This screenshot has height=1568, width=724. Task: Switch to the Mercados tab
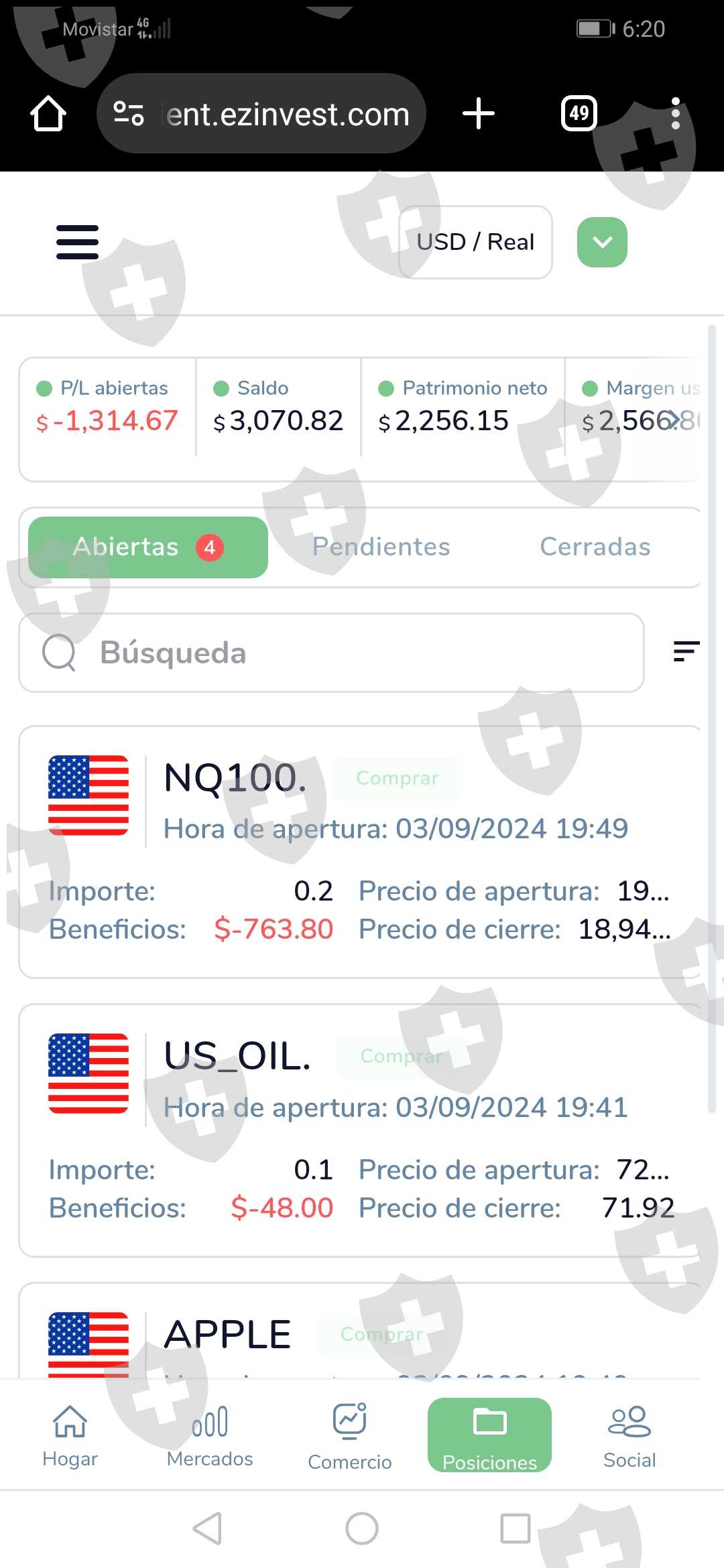(x=210, y=1435)
